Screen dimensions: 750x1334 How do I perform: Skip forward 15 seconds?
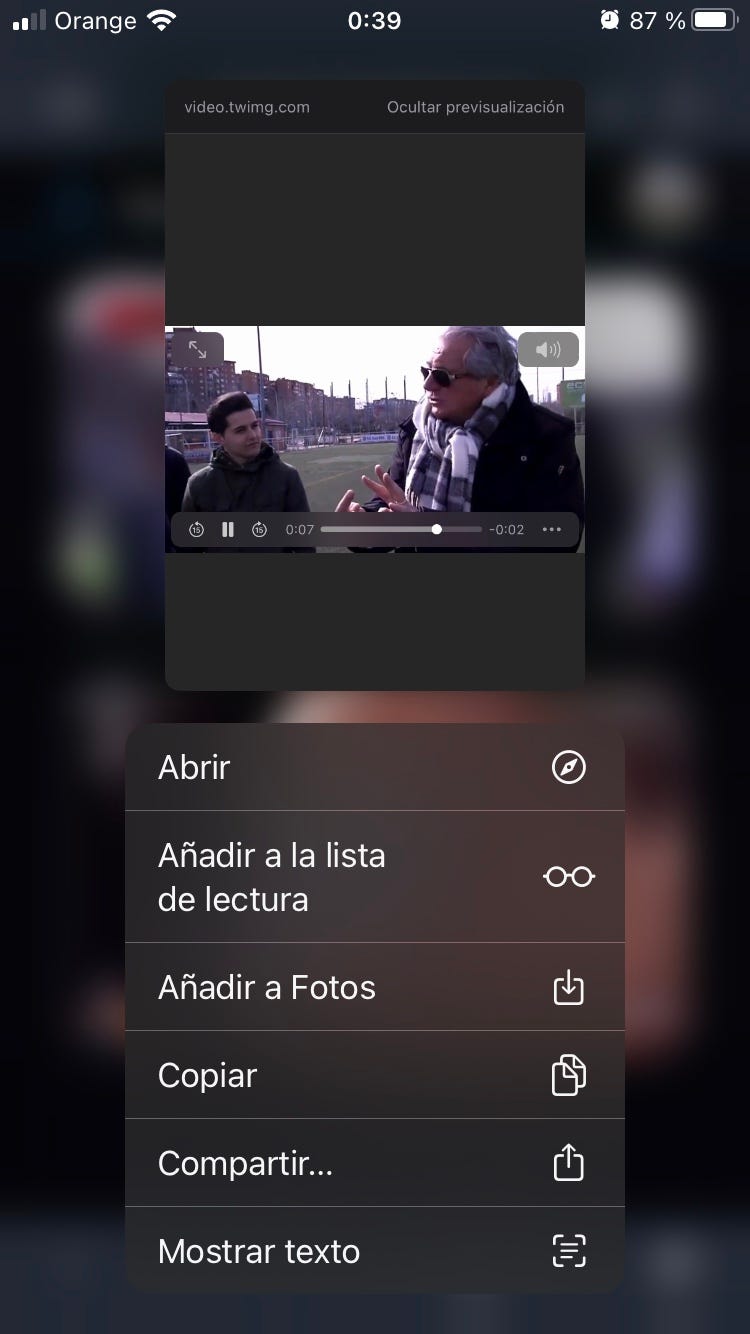pyautogui.click(x=259, y=530)
